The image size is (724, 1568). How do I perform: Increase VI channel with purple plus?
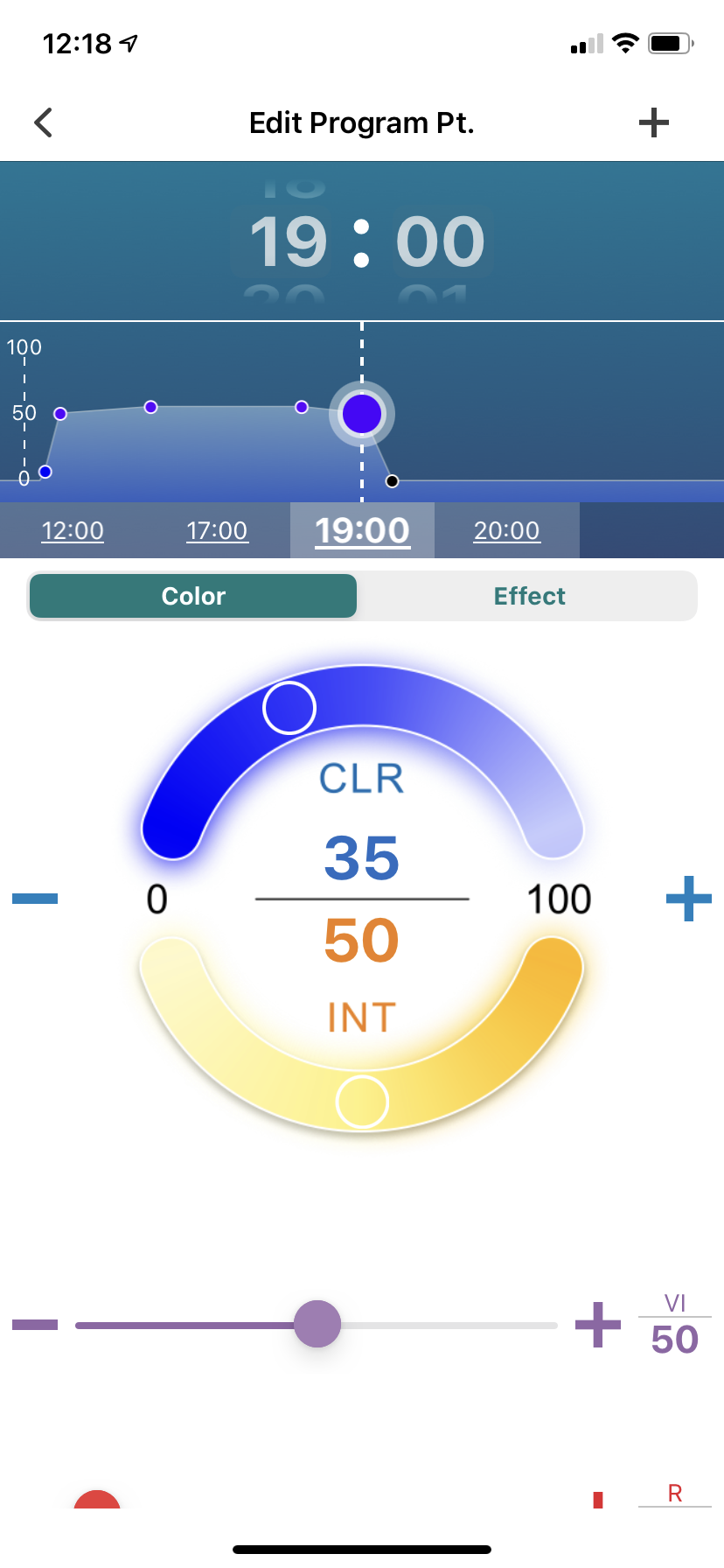click(598, 1325)
